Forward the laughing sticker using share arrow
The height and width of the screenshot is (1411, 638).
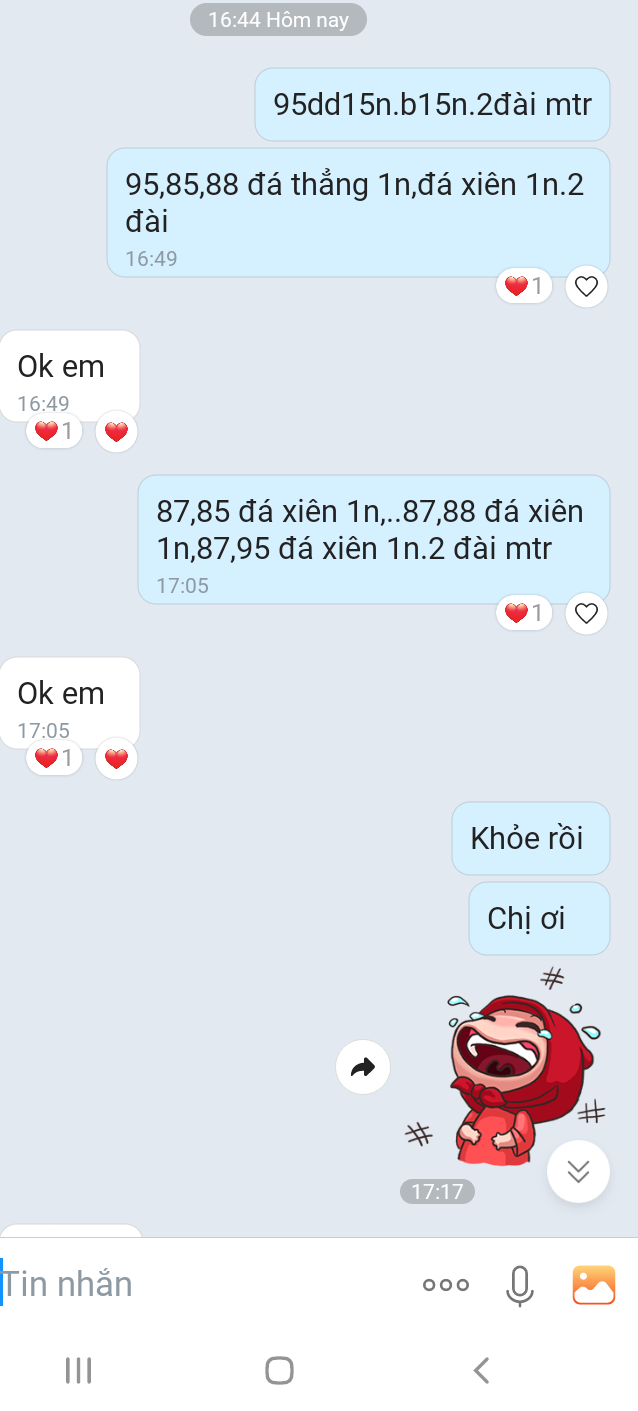pyautogui.click(x=363, y=1067)
